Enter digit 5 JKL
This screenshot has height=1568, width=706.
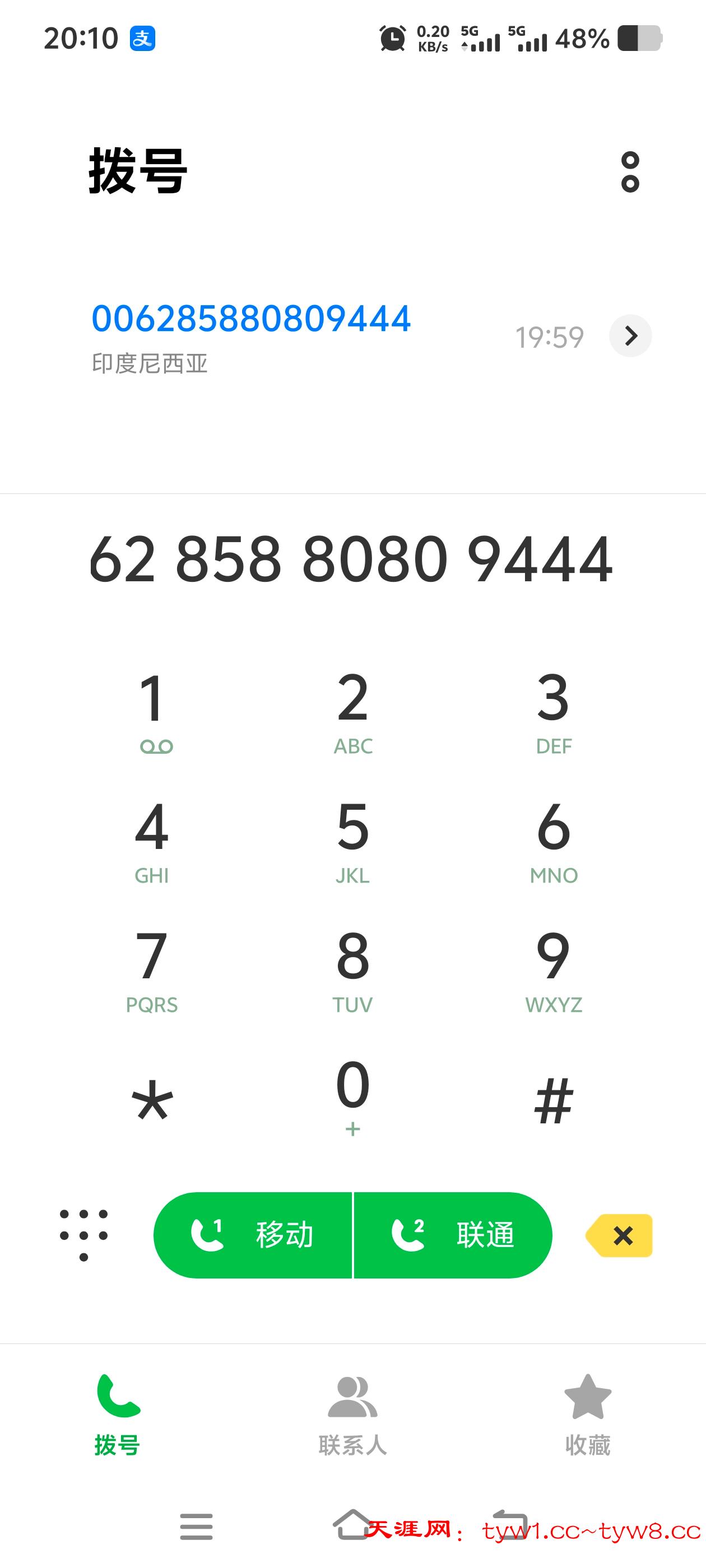click(352, 840)
